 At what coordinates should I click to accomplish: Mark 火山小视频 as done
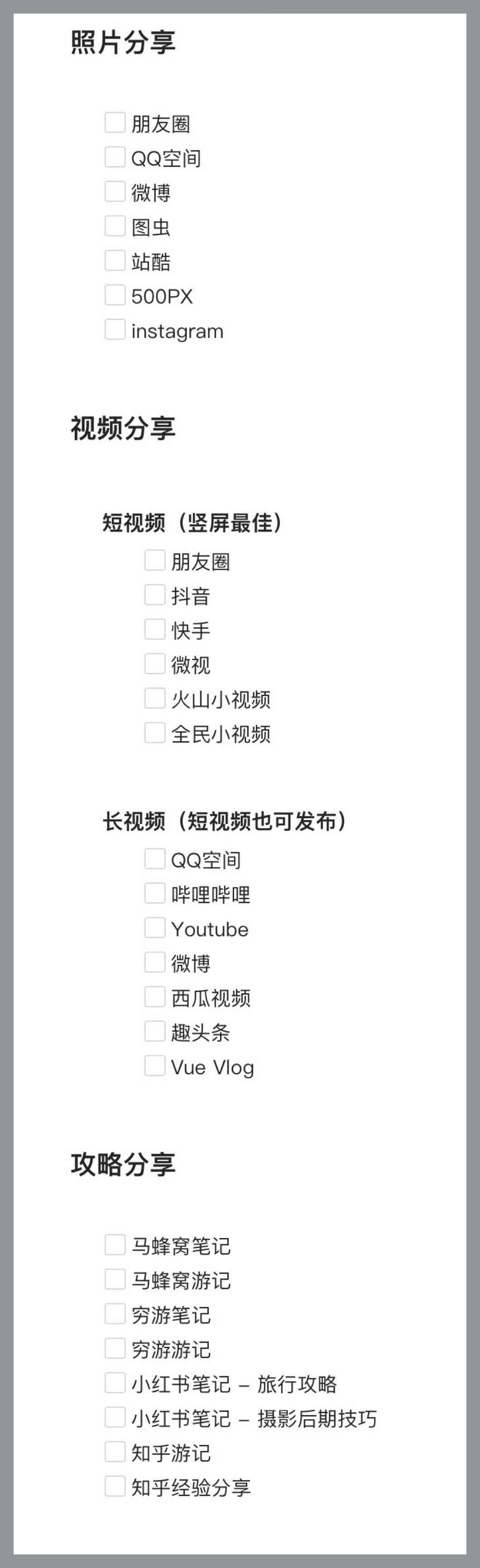click(x=155, y=698)
